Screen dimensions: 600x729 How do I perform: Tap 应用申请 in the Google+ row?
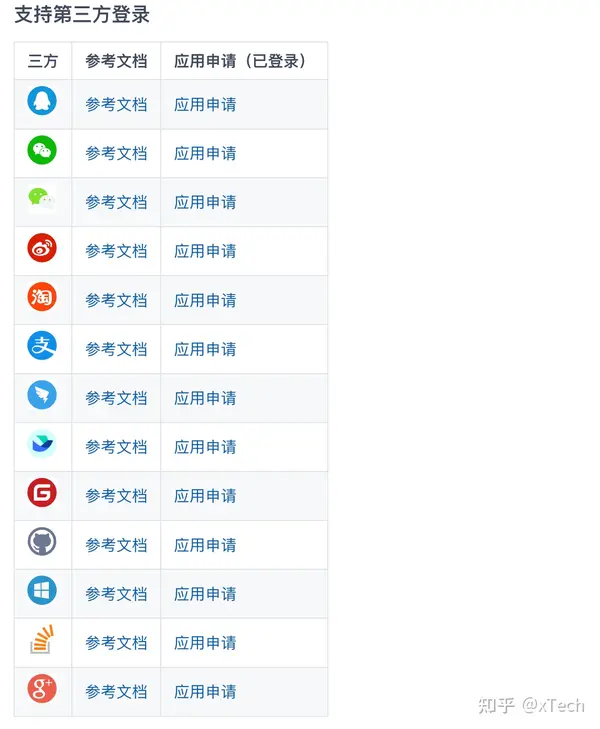click(205, 692)
